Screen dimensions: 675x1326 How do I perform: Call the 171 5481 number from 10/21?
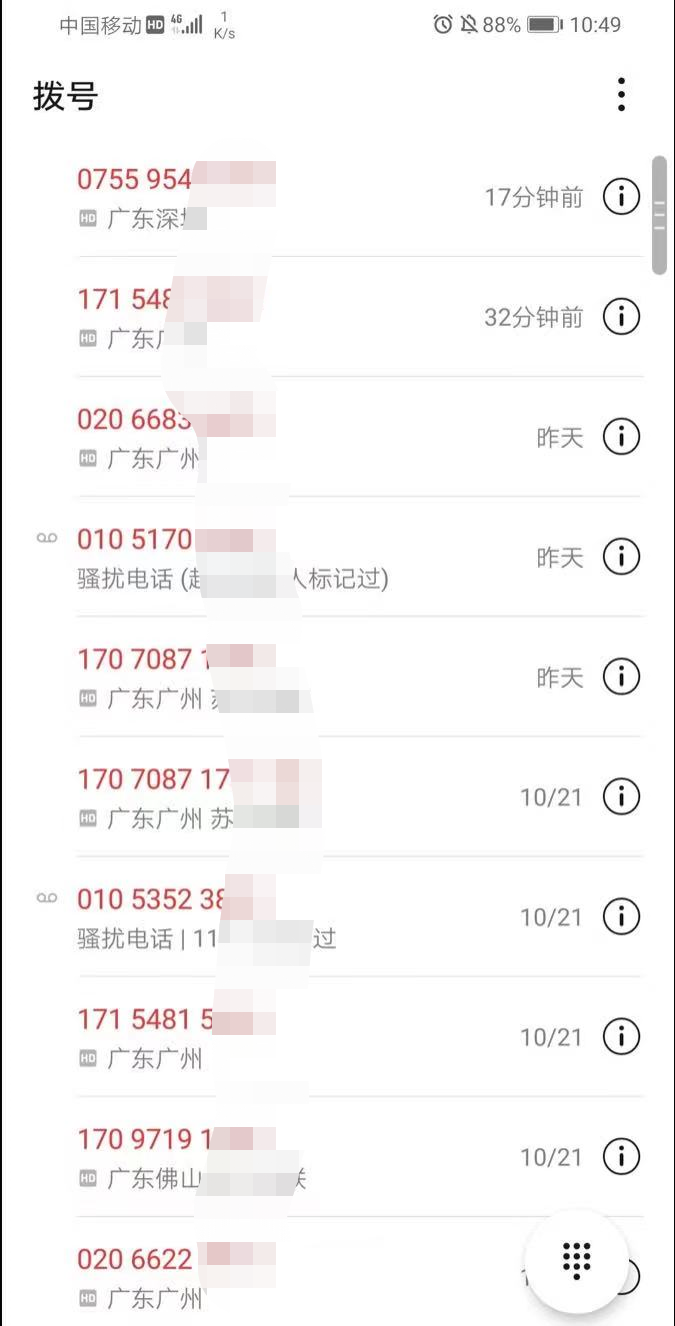pyautogui.click(x=330, y=1037)
